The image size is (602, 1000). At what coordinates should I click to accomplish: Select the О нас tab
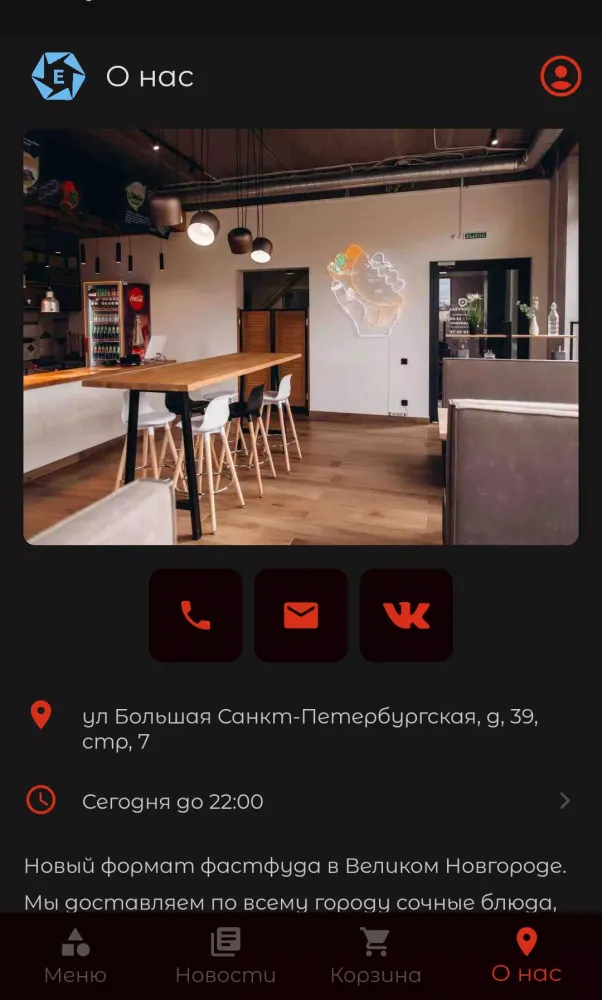(x=526, y=956)
